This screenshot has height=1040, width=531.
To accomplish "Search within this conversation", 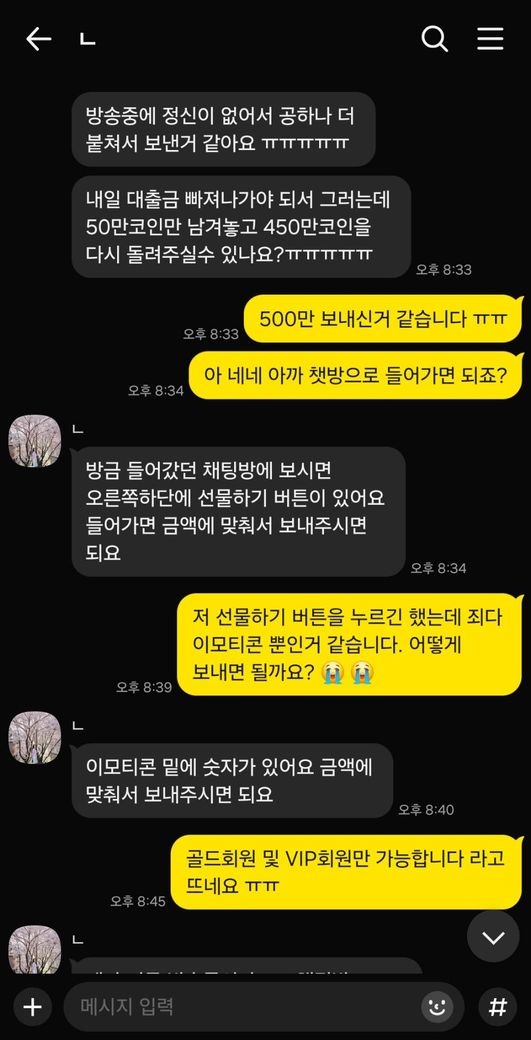I will click(435, 39).
